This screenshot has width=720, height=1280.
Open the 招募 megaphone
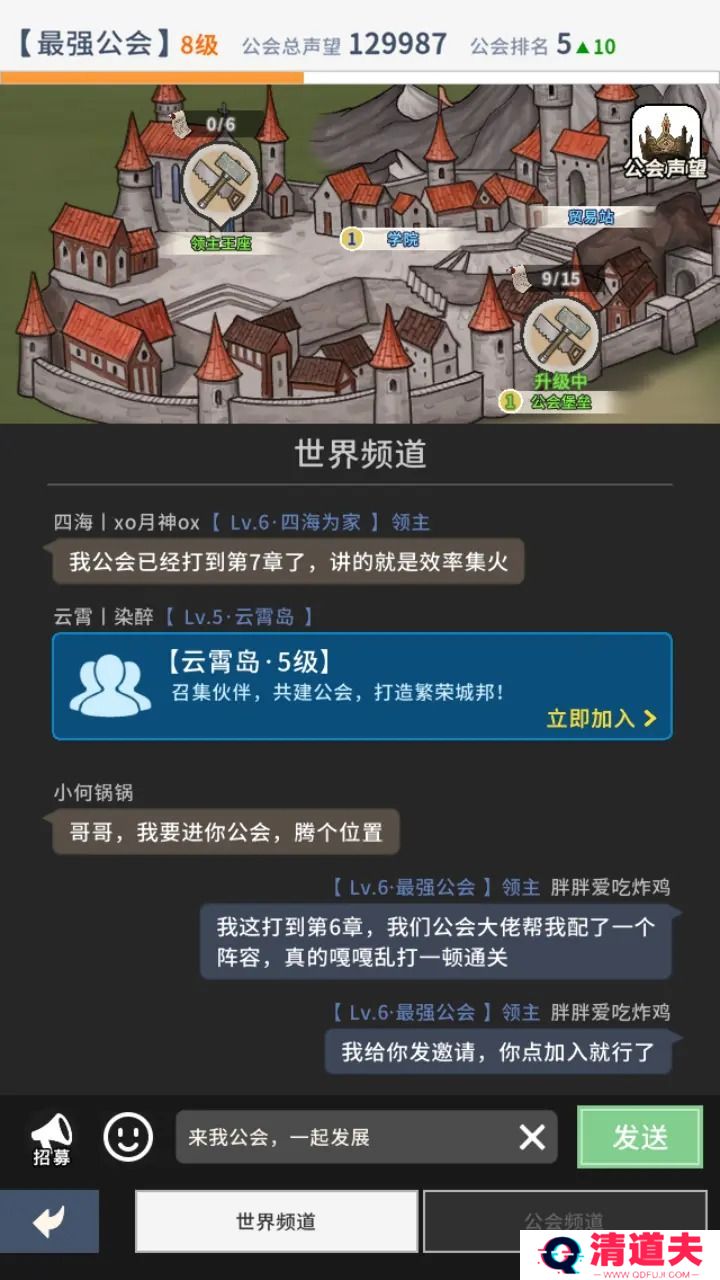(x=52, y=1138)
